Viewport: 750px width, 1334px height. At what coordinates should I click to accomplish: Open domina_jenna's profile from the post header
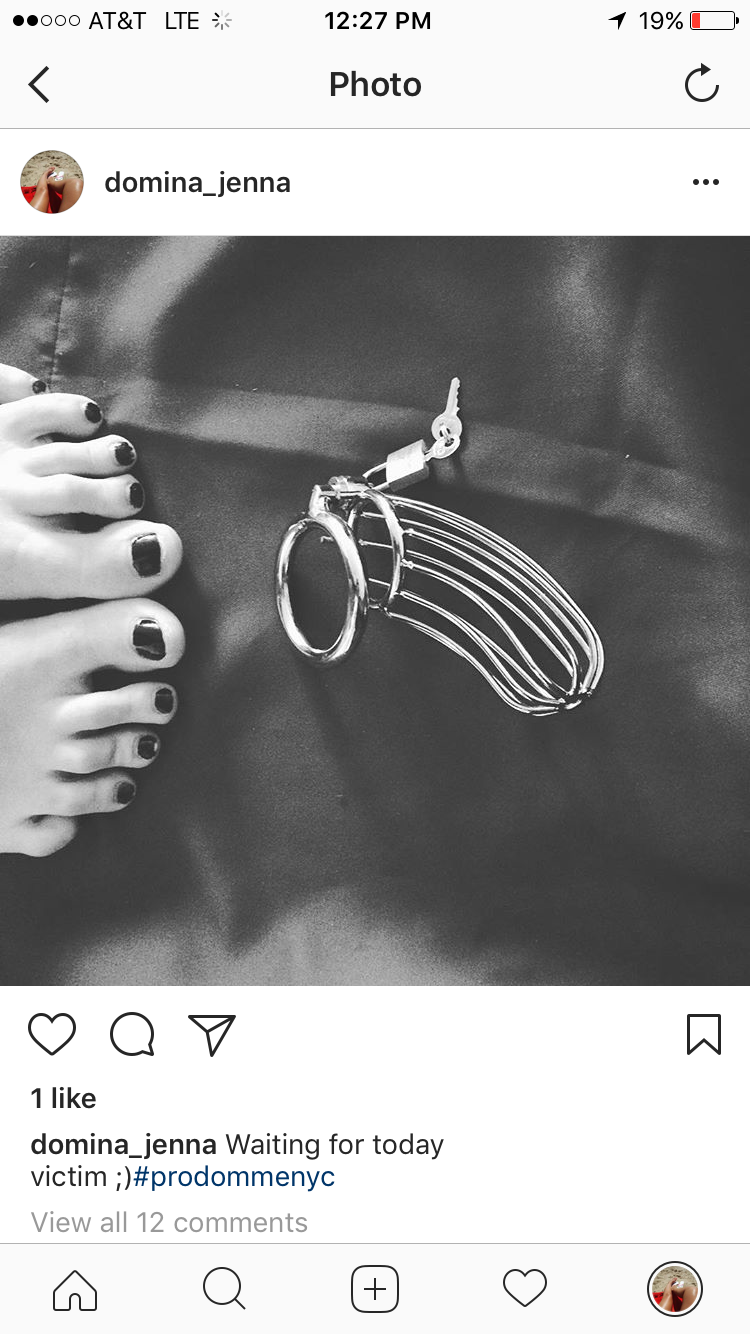click(x=197, y=182)
